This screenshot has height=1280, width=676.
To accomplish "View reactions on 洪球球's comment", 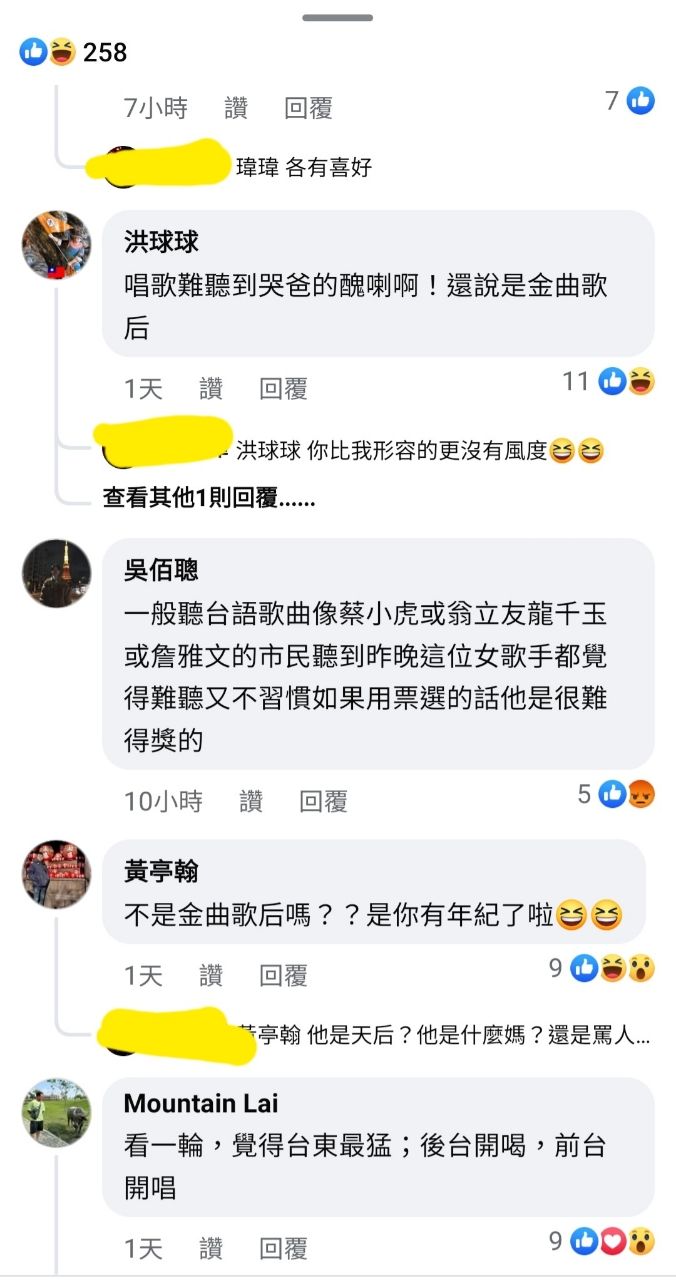I will pos(609,381).
